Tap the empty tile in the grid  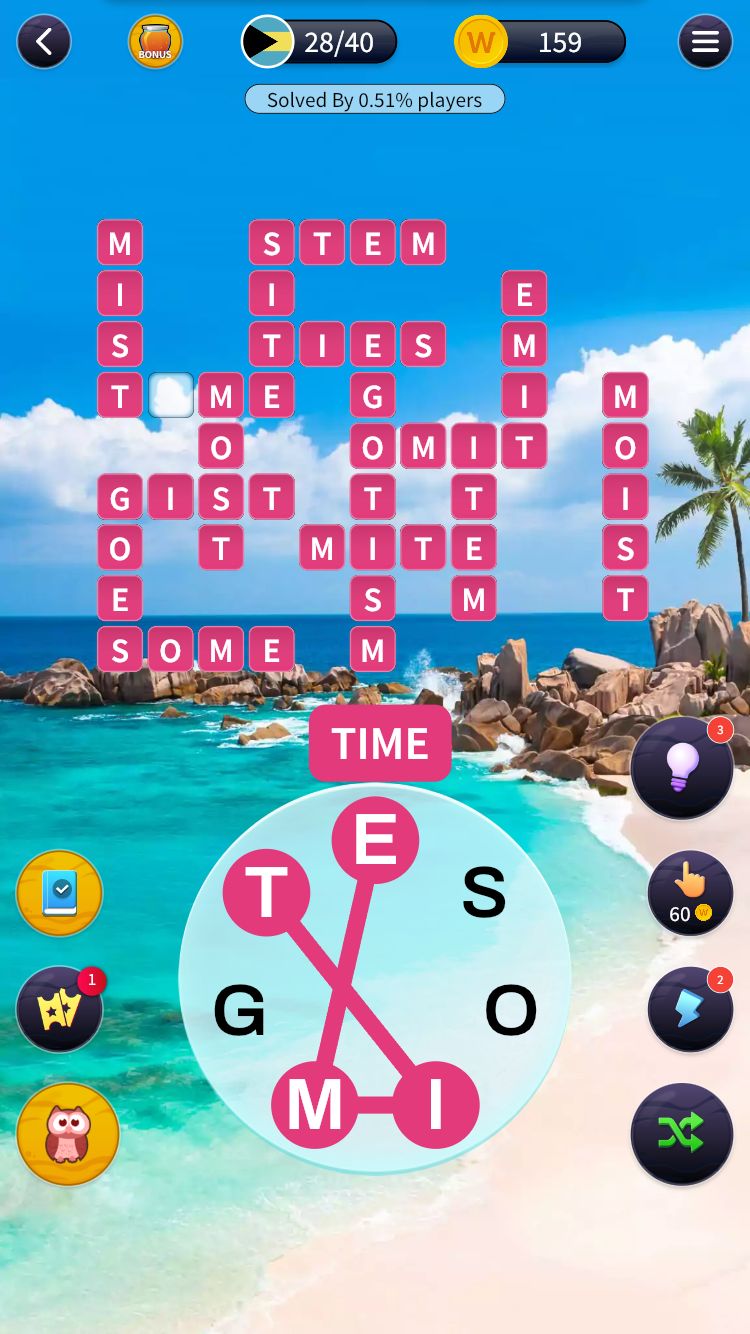(171, 395)
